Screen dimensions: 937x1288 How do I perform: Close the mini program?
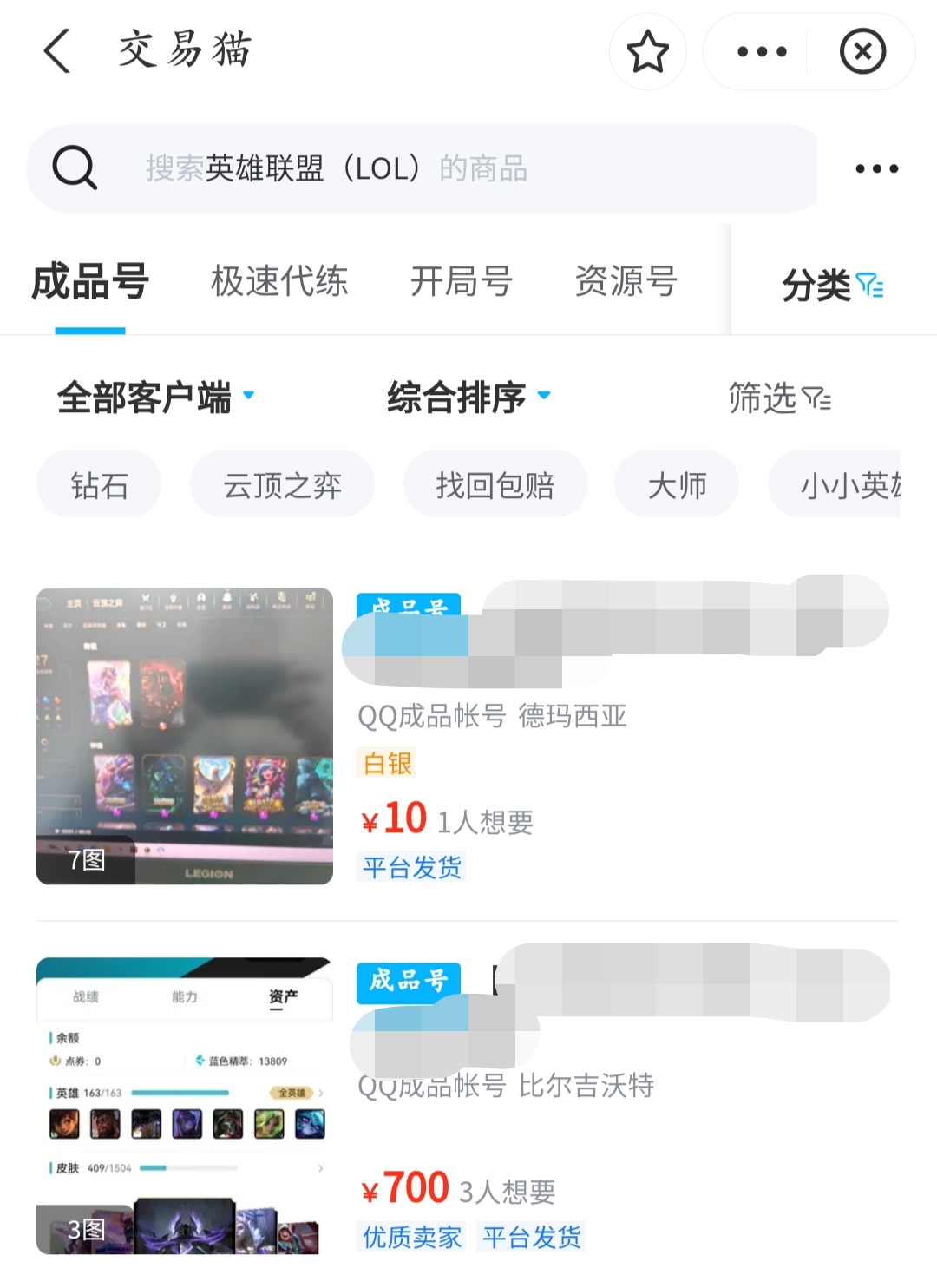[862, 51]
